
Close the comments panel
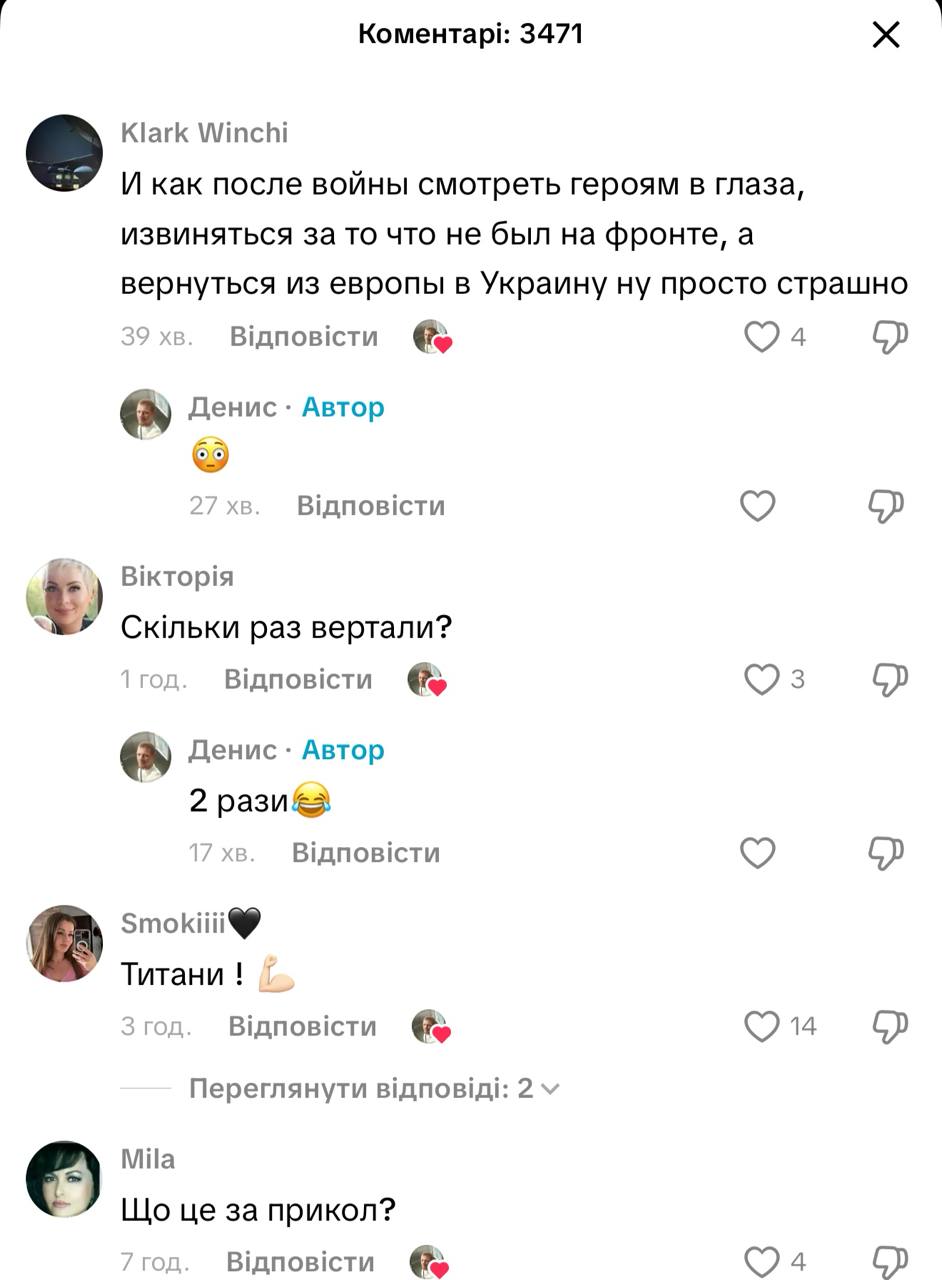[886, 36]
